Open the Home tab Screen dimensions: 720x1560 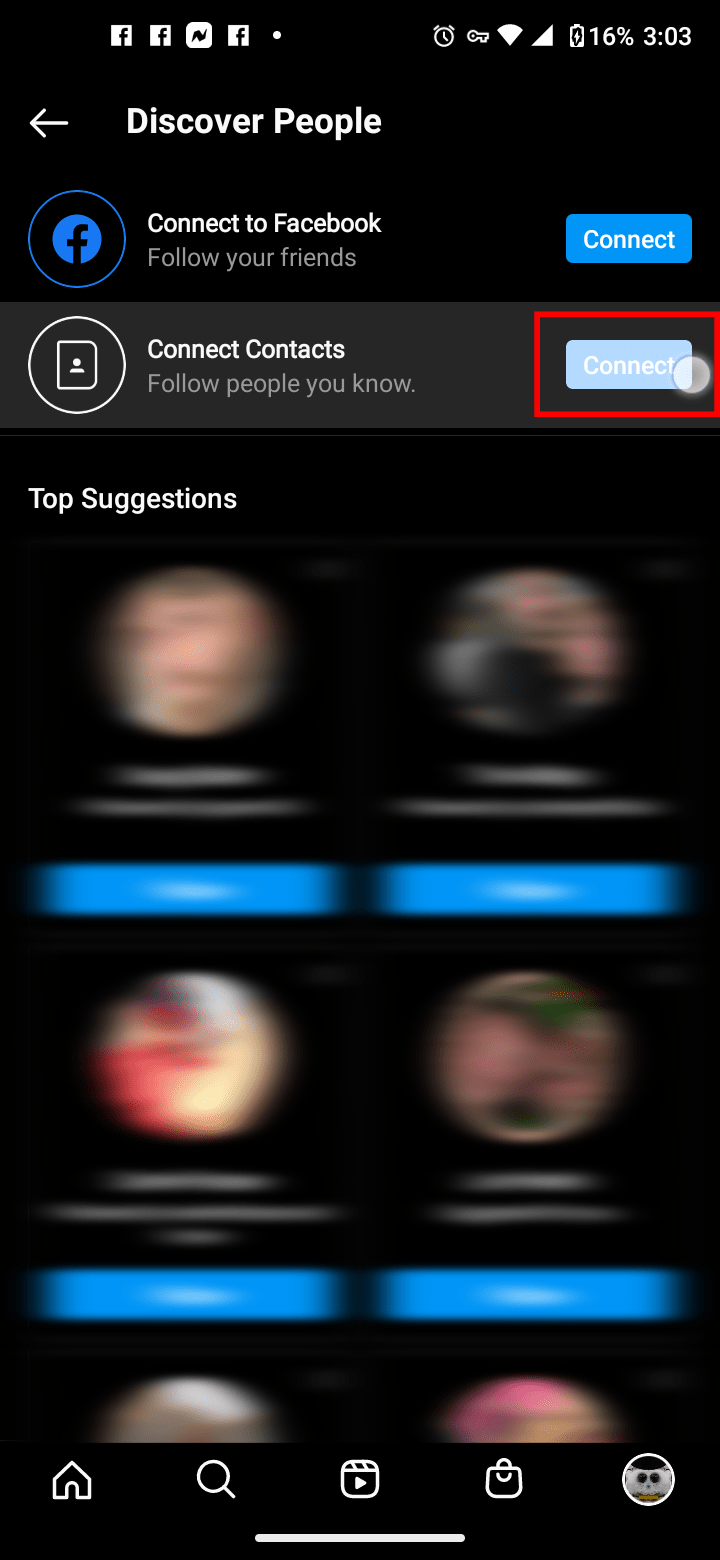(x=72, y=1479)
